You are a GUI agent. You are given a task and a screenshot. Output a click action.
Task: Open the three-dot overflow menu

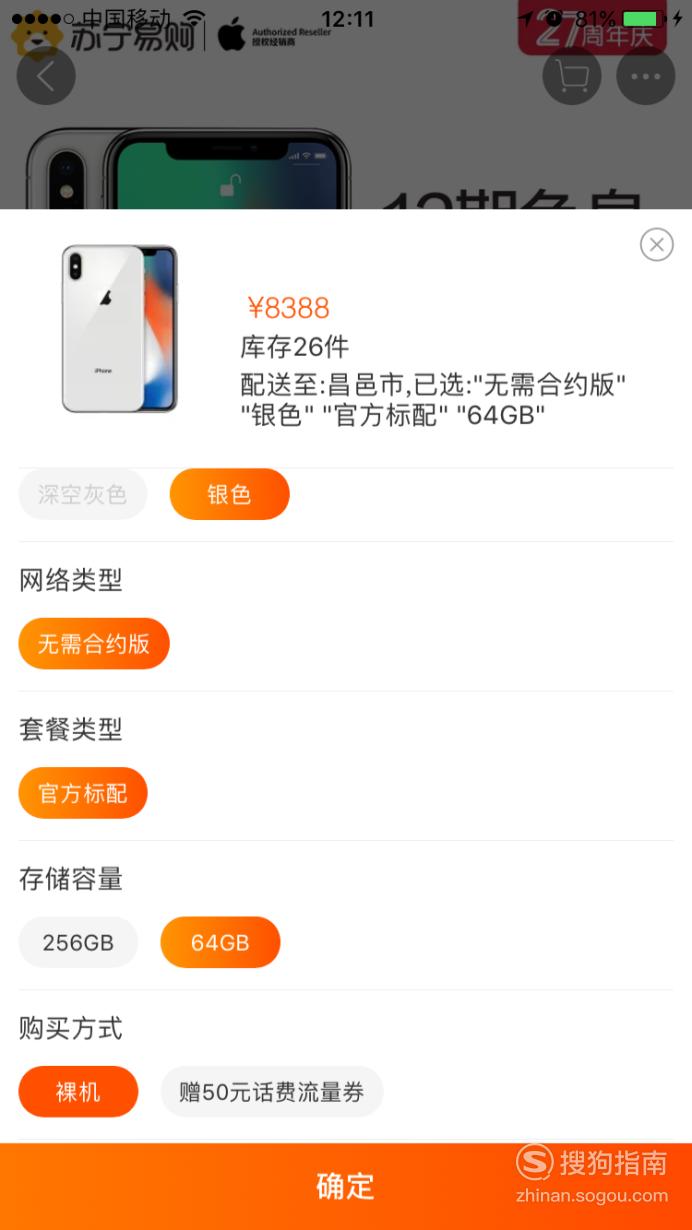(646, 75)
